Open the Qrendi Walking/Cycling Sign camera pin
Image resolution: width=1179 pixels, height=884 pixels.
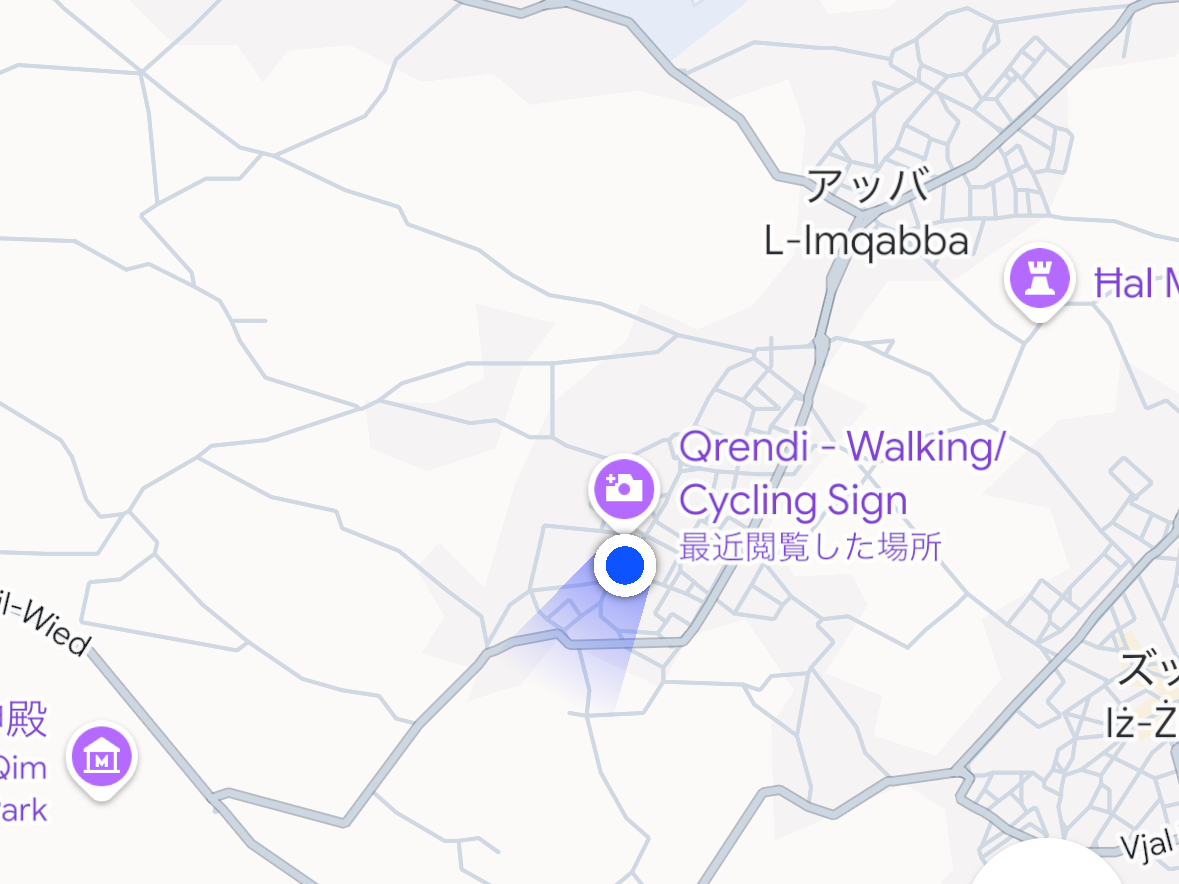624,488
